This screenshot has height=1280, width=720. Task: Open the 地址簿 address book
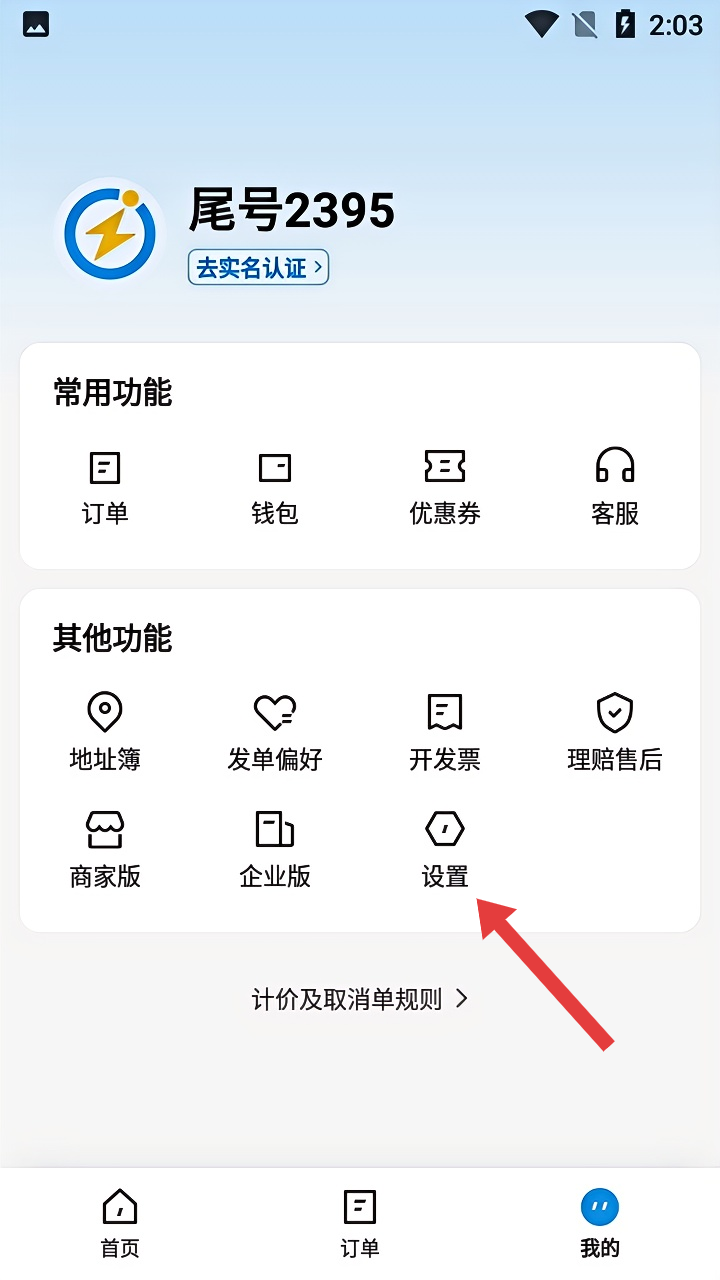point(105,733)
